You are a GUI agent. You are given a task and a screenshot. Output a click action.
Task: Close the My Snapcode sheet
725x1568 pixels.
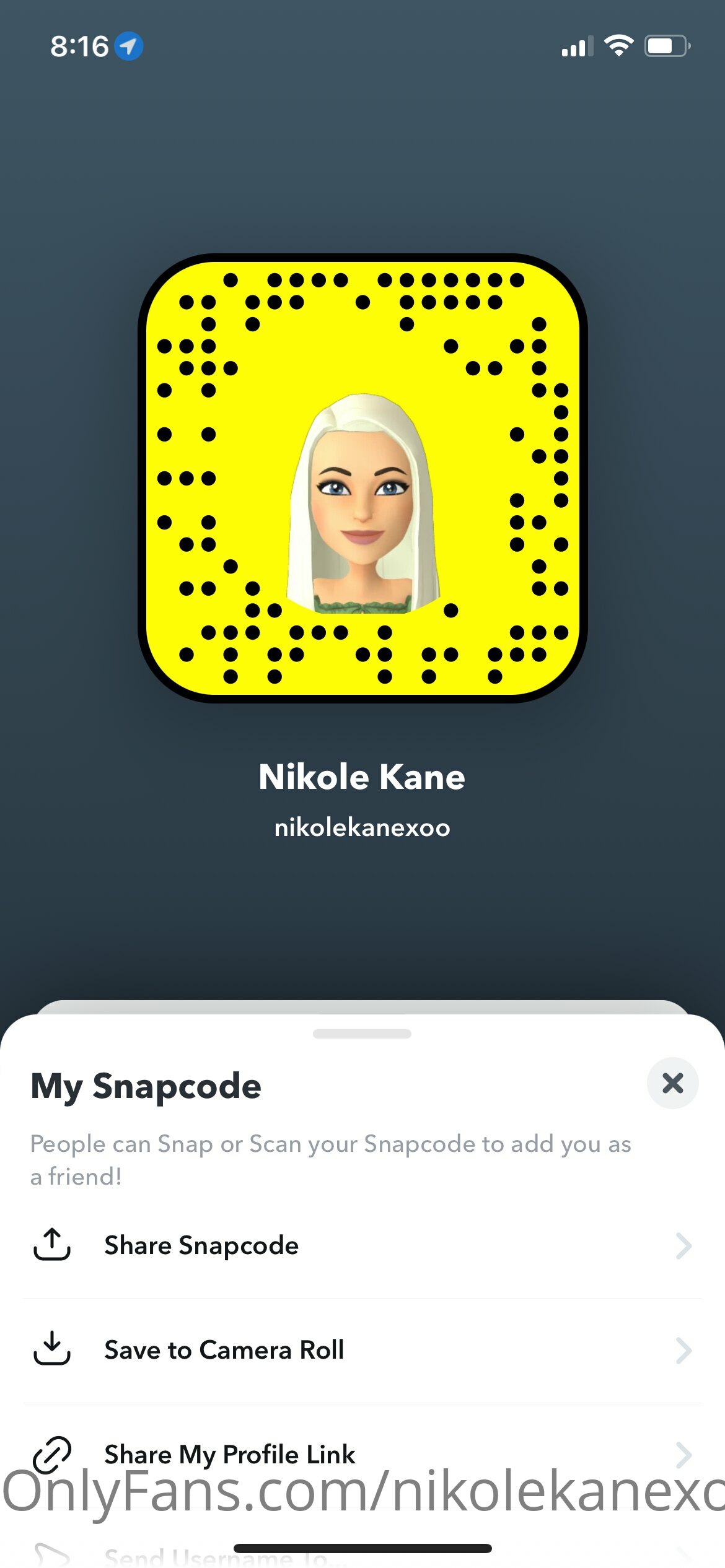[x=672, y=1083]
